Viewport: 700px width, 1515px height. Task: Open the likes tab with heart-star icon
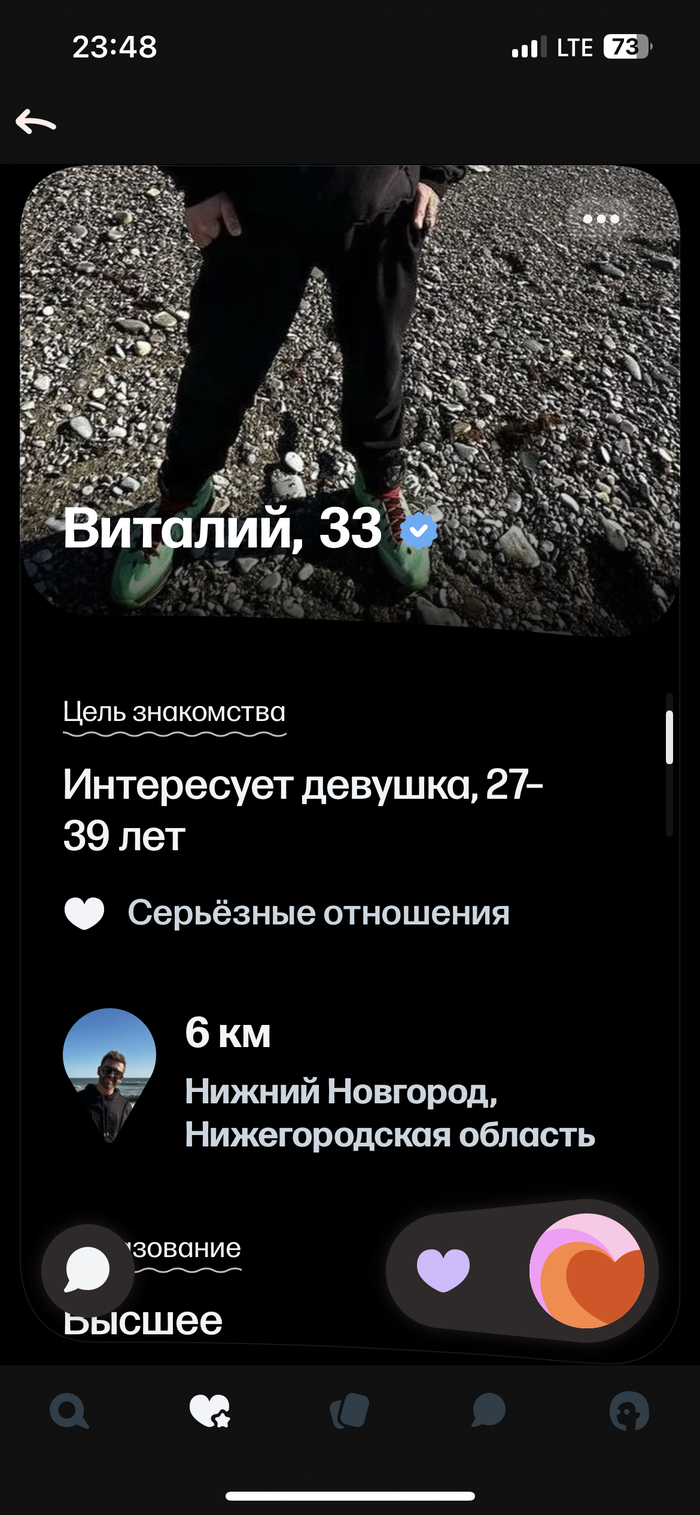[210, 1412]
